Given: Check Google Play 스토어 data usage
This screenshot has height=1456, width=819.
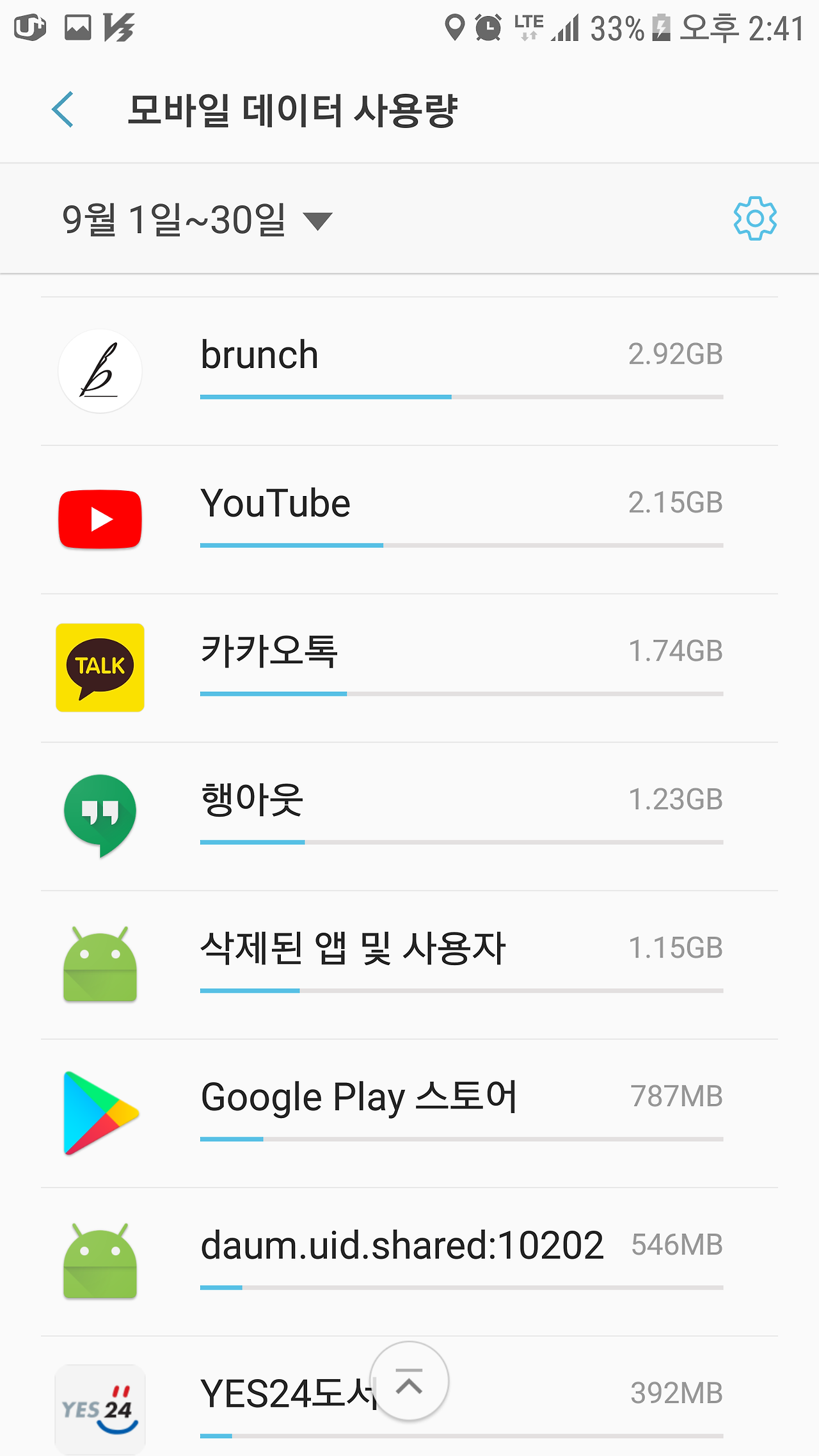Looking at the screenshot, I should (x=409, y=1114).
